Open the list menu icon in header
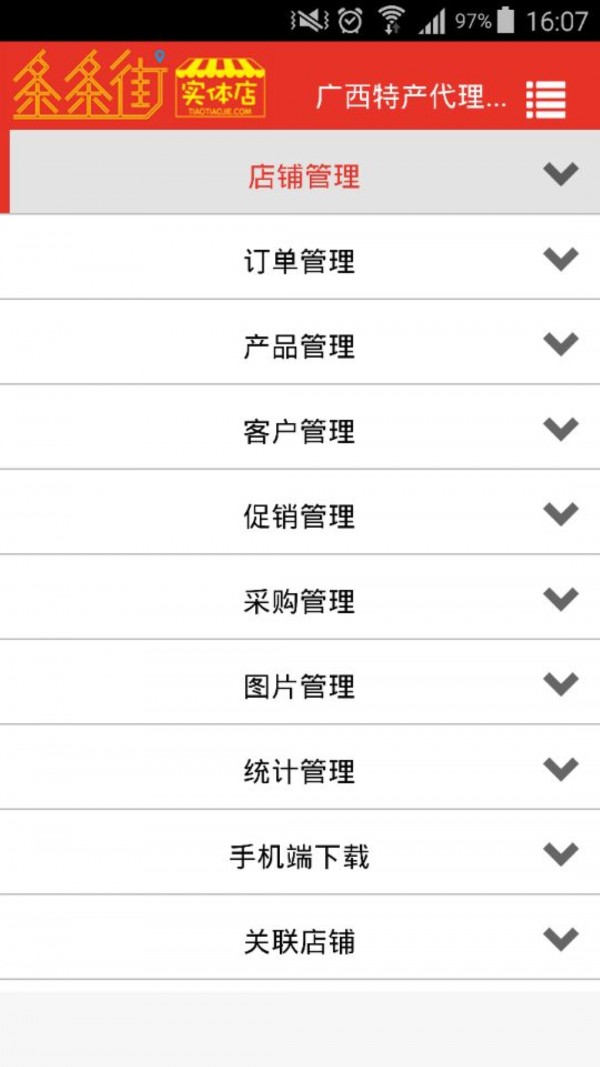The height and width of the screenshot is (1067, 600). coord(546,99)
